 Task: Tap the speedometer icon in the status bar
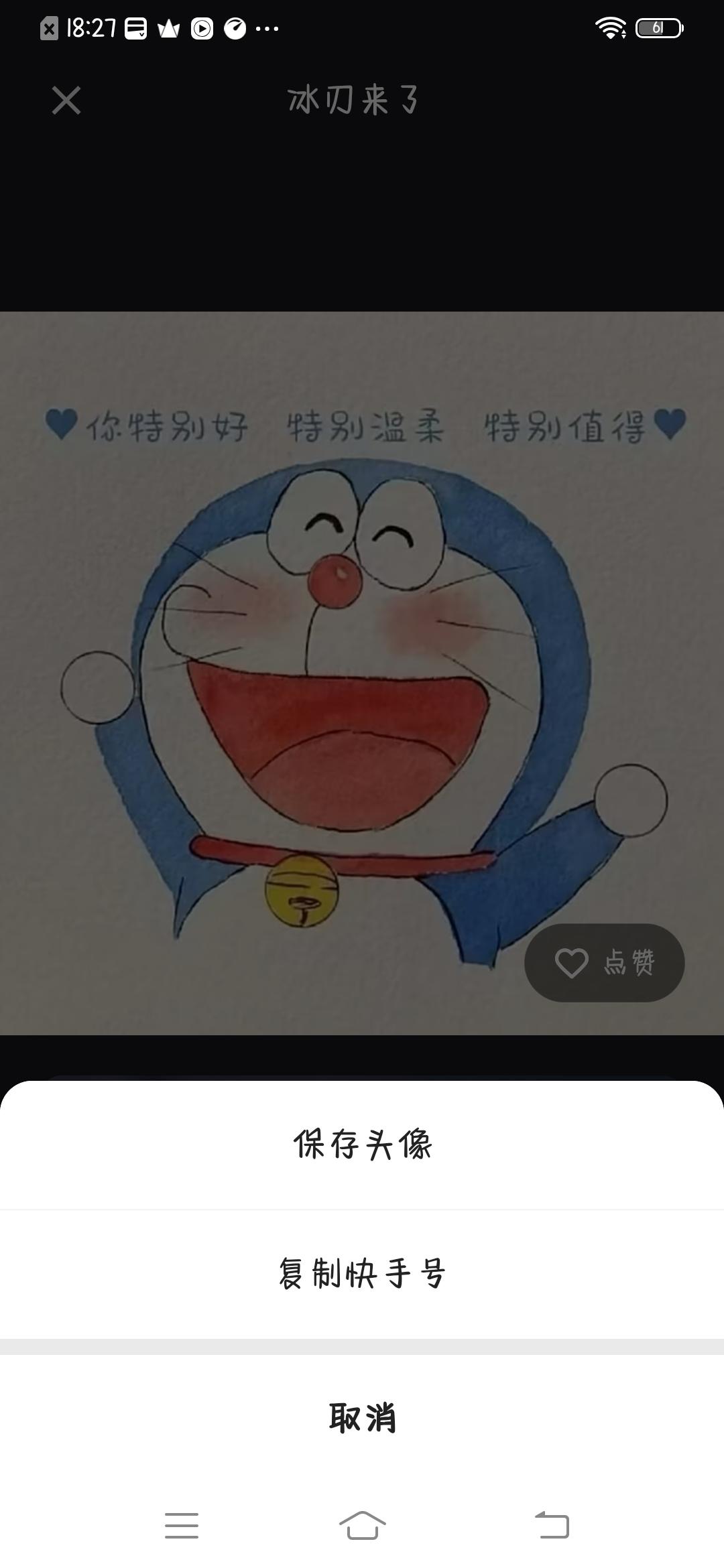tap(235, 28)
